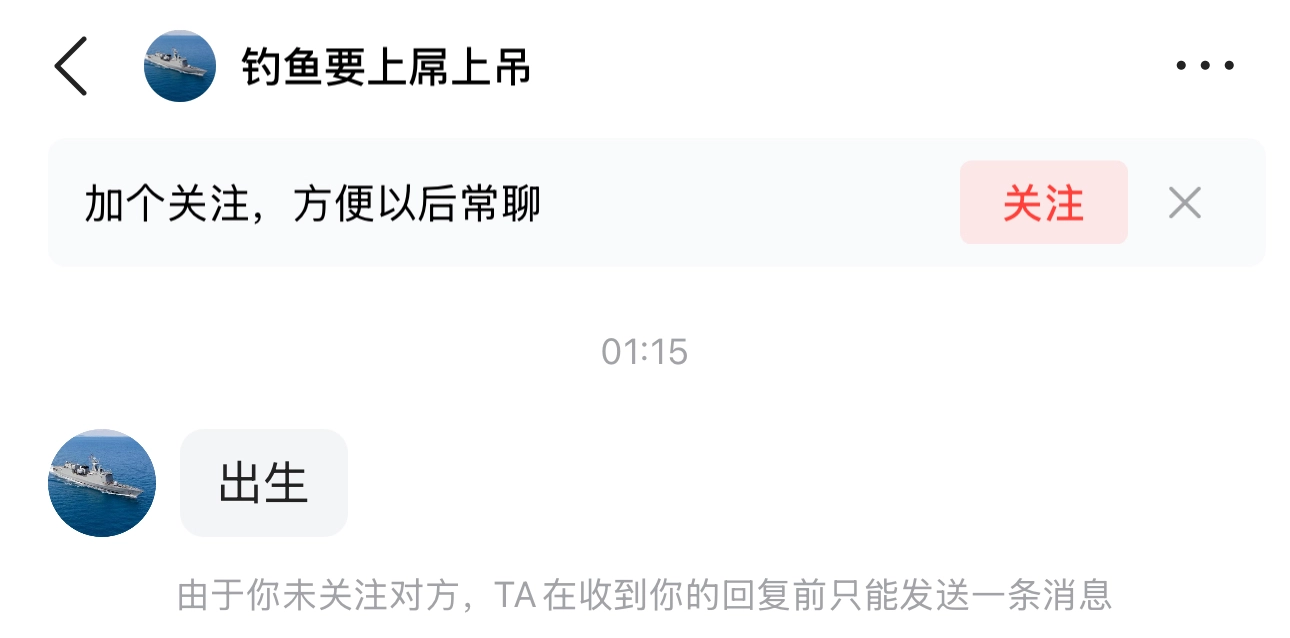Image resolution: width=1290 pixels, height=638 pixels.
Task: Tap the sender avatar beside 出生 message
Action: pyautogui.click(x=102, y=483)
